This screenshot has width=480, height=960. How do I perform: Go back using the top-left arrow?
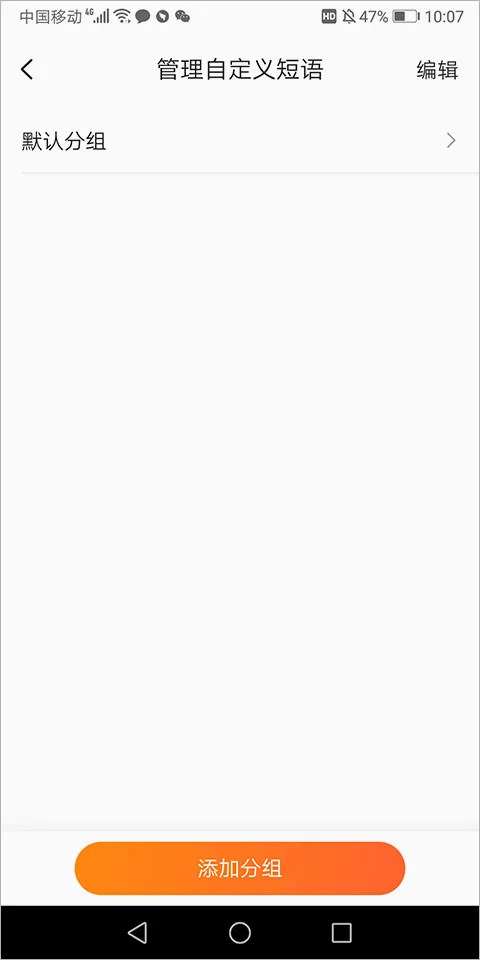pos(27,70)
